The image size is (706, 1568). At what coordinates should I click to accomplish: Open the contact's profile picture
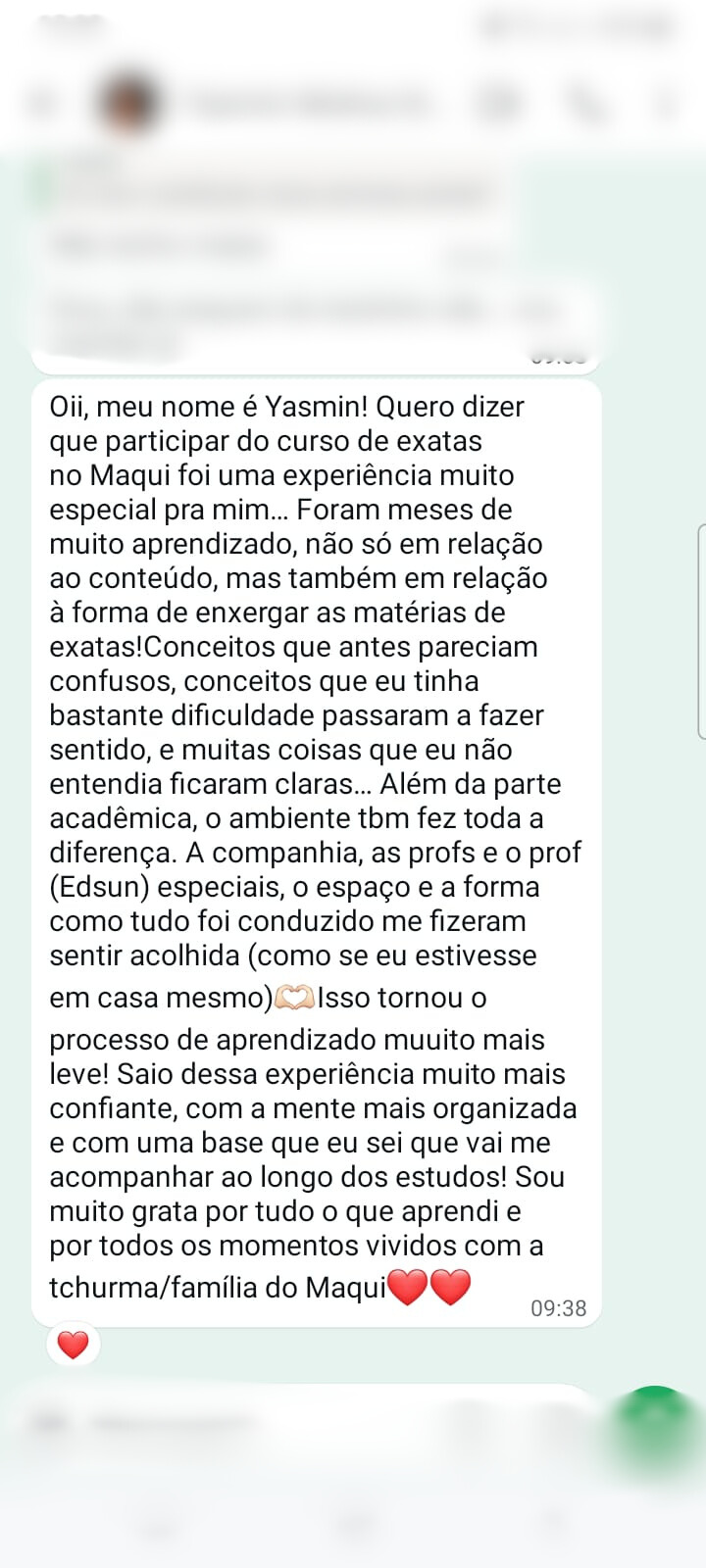coord(127,103)
